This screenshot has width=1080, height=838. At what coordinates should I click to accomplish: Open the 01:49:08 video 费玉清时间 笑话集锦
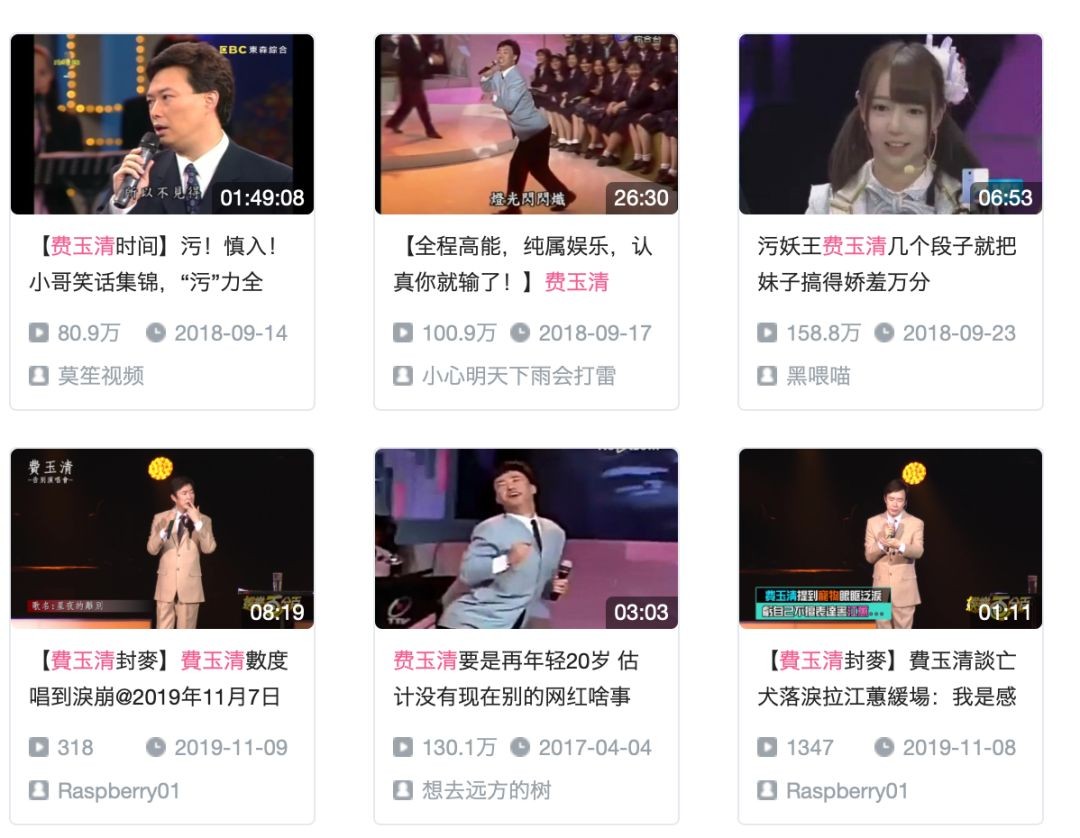click(162, 125)
